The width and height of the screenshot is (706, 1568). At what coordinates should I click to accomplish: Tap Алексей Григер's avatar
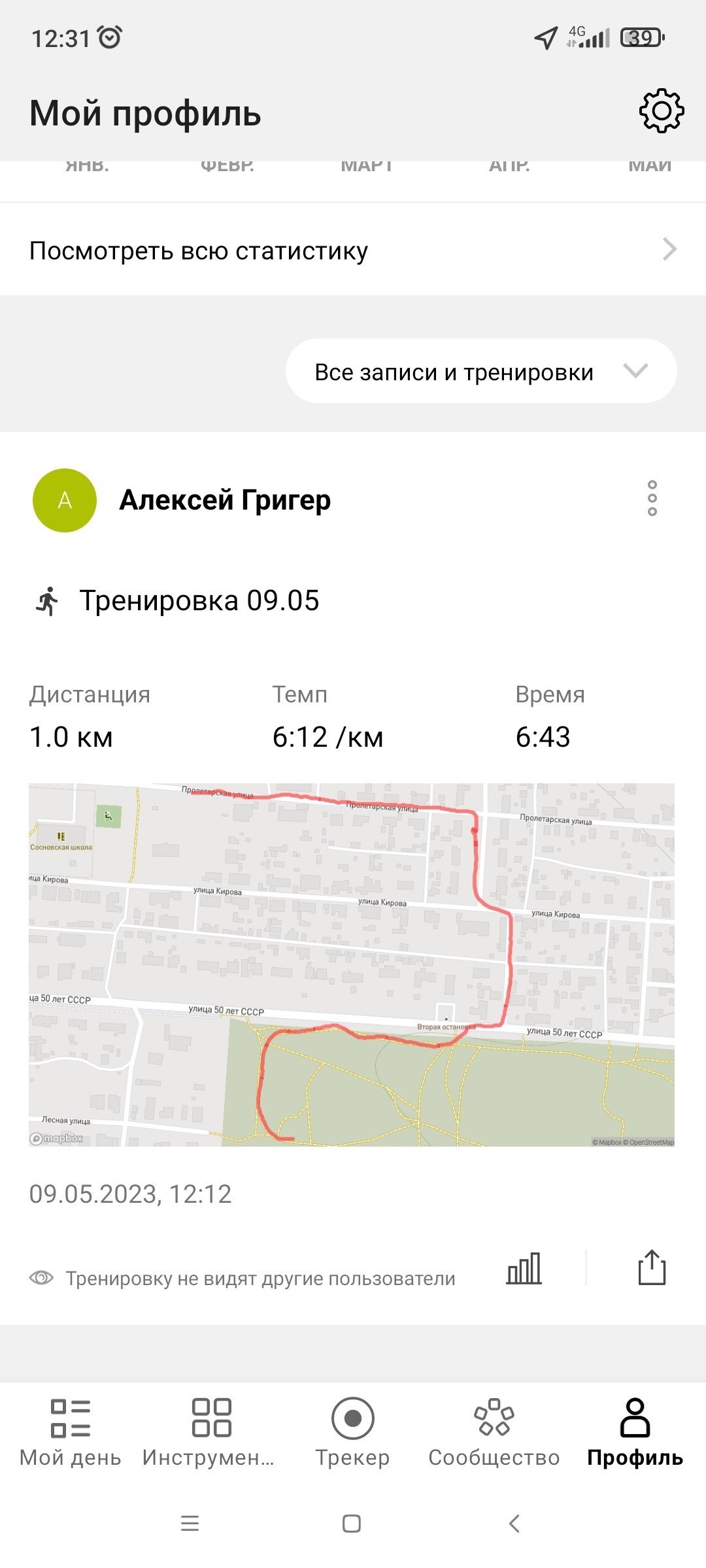65,500
